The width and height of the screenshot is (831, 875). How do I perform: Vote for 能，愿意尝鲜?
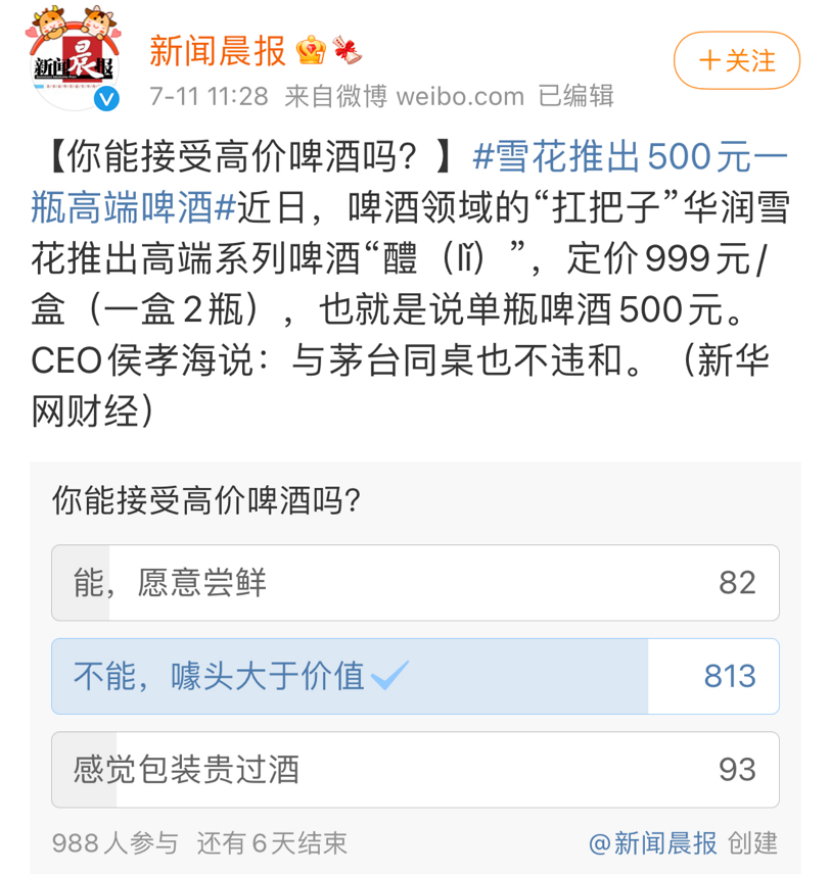point(415,582)
